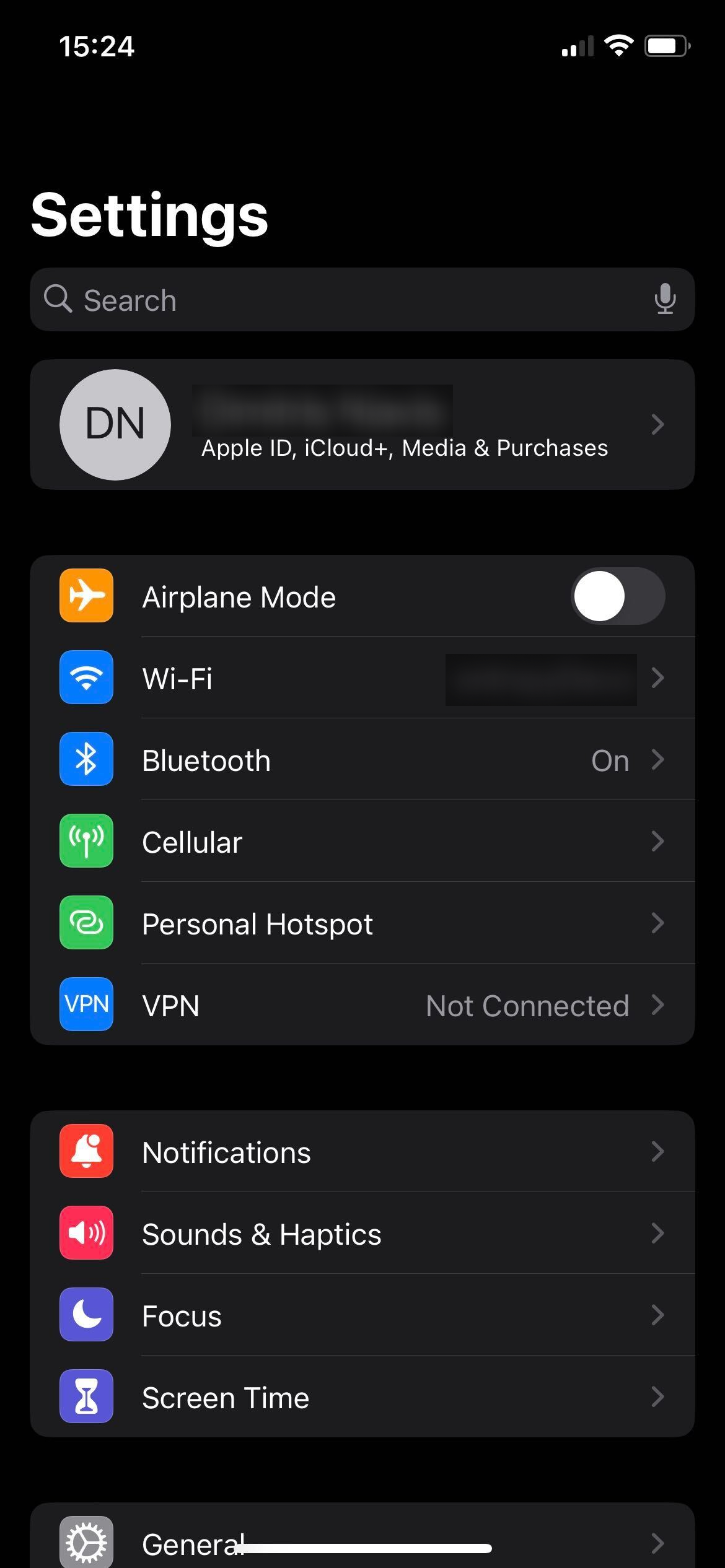
Task: Open VPN settings
Action: (362, 1005)
